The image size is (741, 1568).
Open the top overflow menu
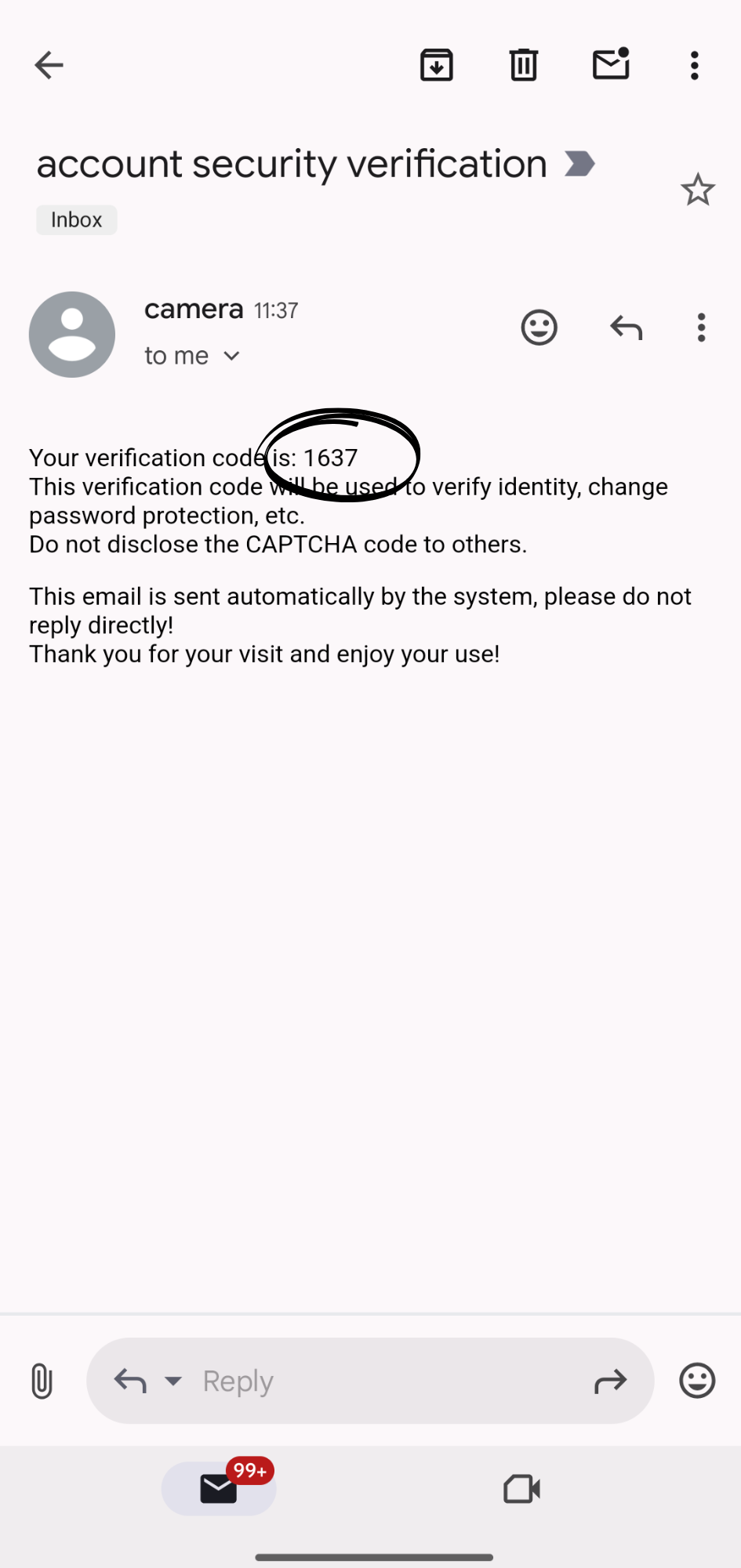[x=695, y=65]
